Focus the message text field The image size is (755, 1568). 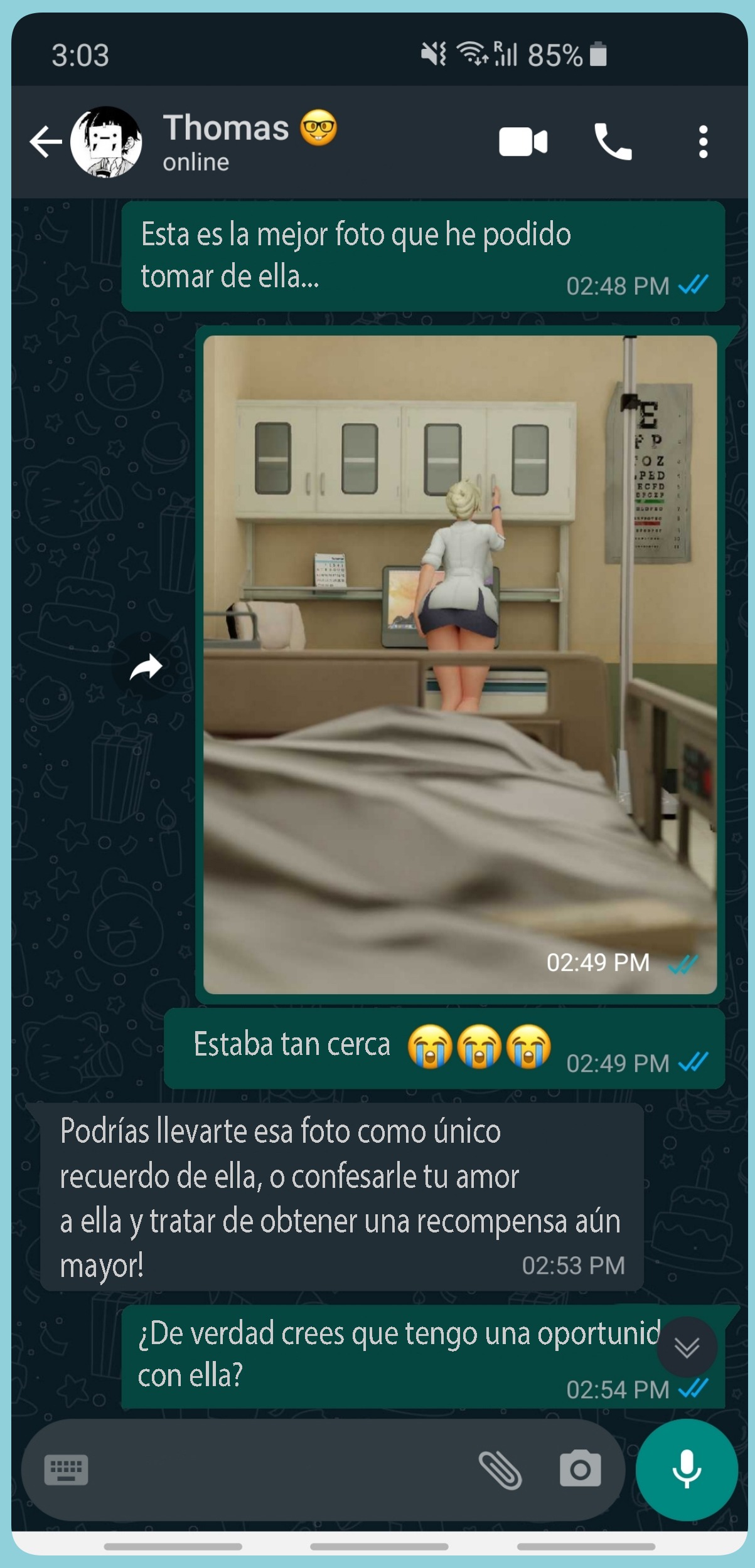[276, 1470]
